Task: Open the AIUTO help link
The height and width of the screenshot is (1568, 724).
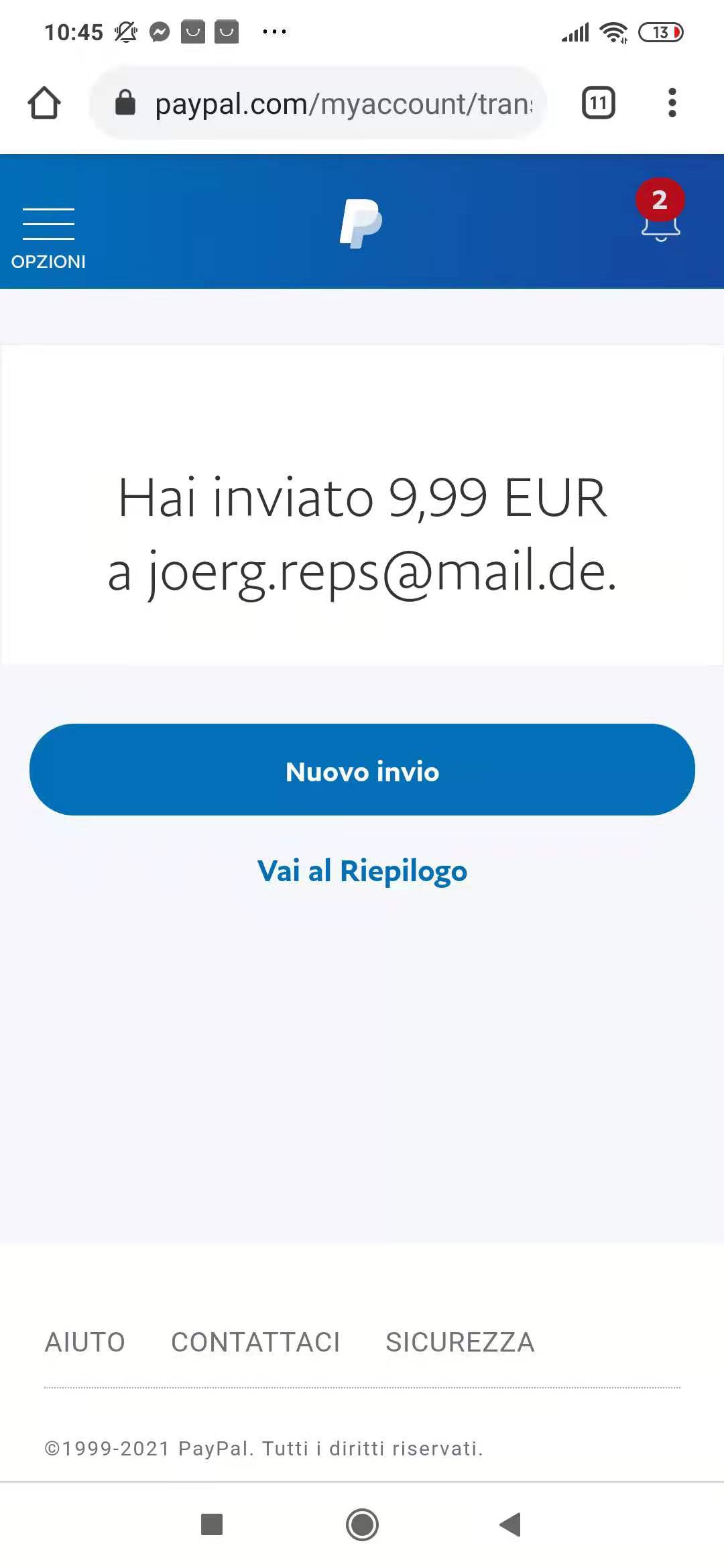Action: pyautogui.click(x=84, y=1343)
